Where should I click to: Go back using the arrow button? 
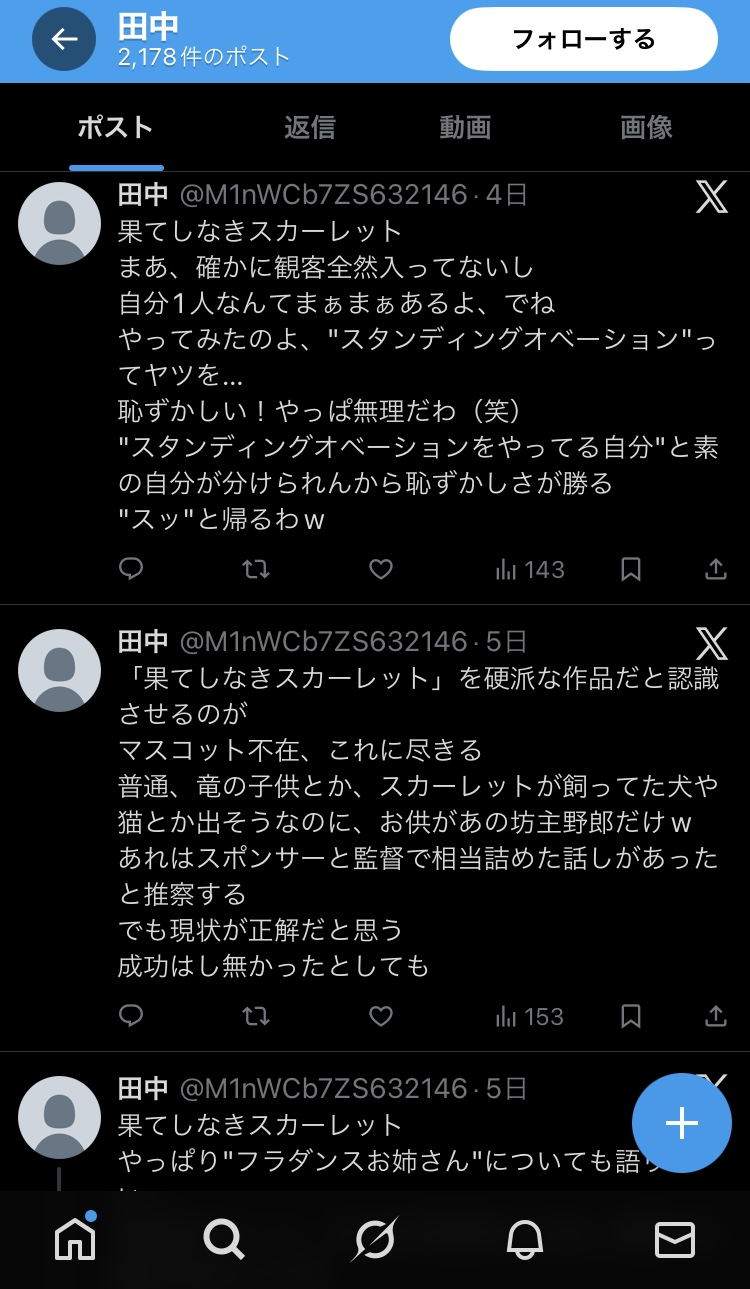64,39
